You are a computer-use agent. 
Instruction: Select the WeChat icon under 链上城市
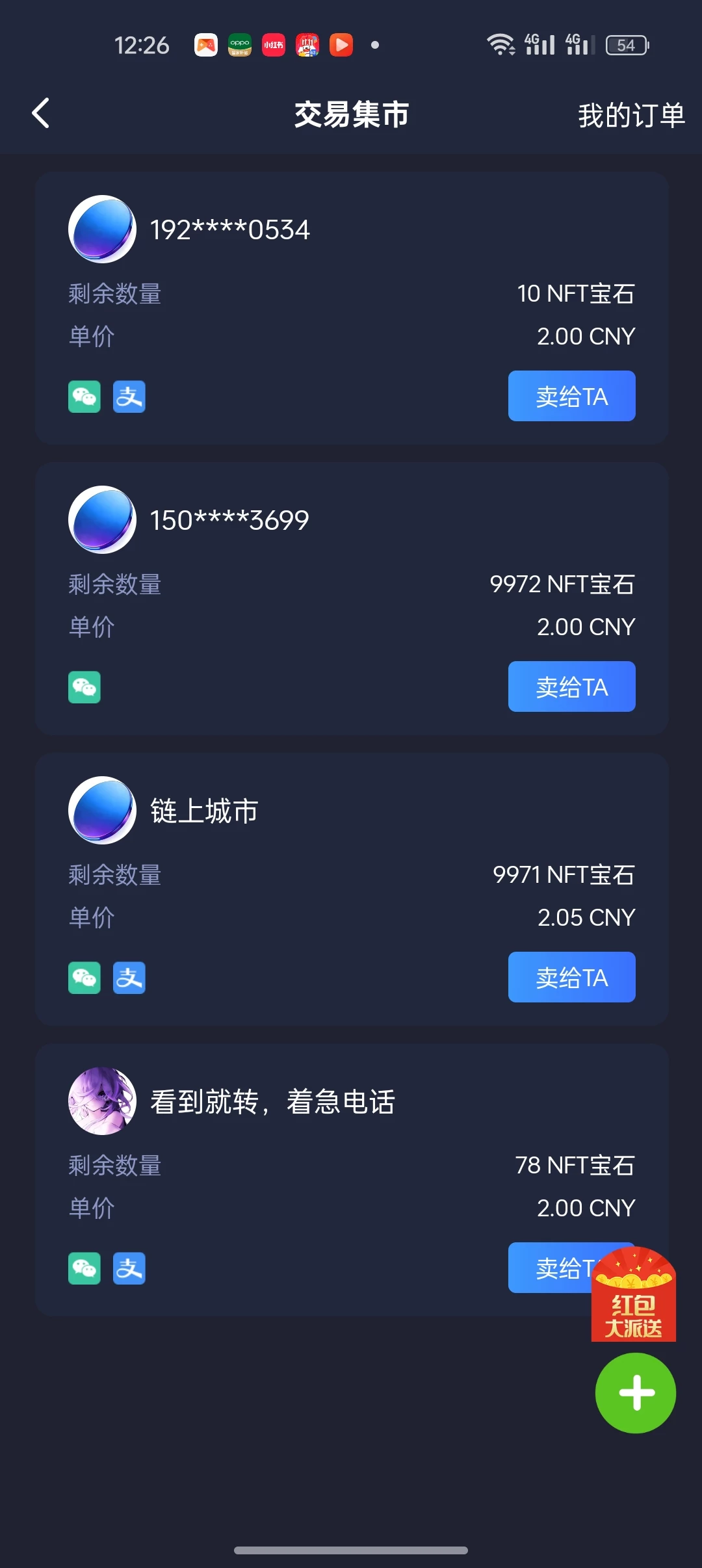point(84,977)
